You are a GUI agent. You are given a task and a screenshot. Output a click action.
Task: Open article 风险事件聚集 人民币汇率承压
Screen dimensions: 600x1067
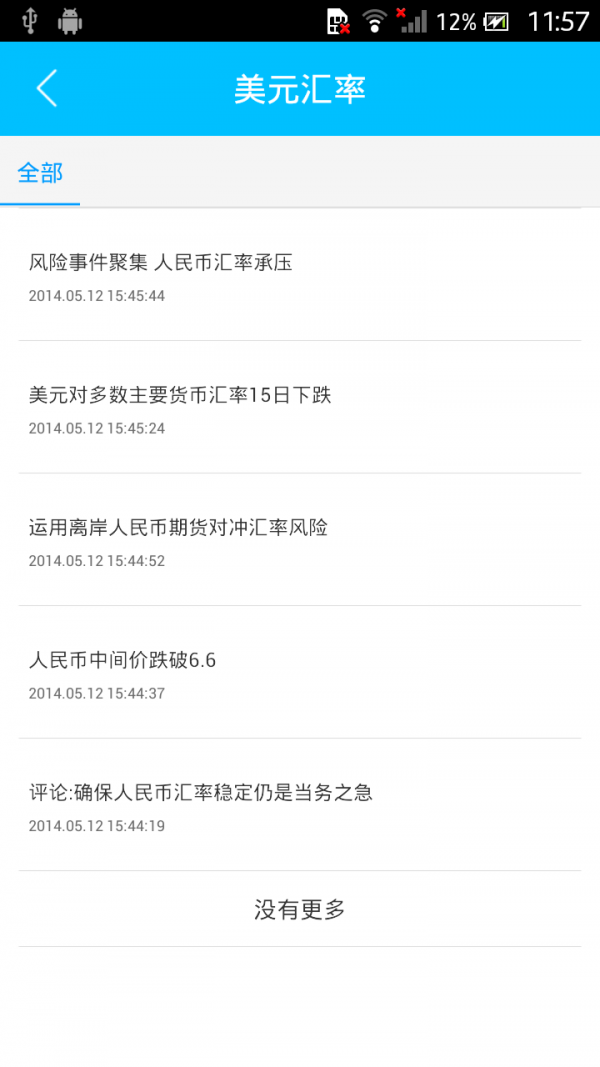pyautogui.click(x=160, y=264)
